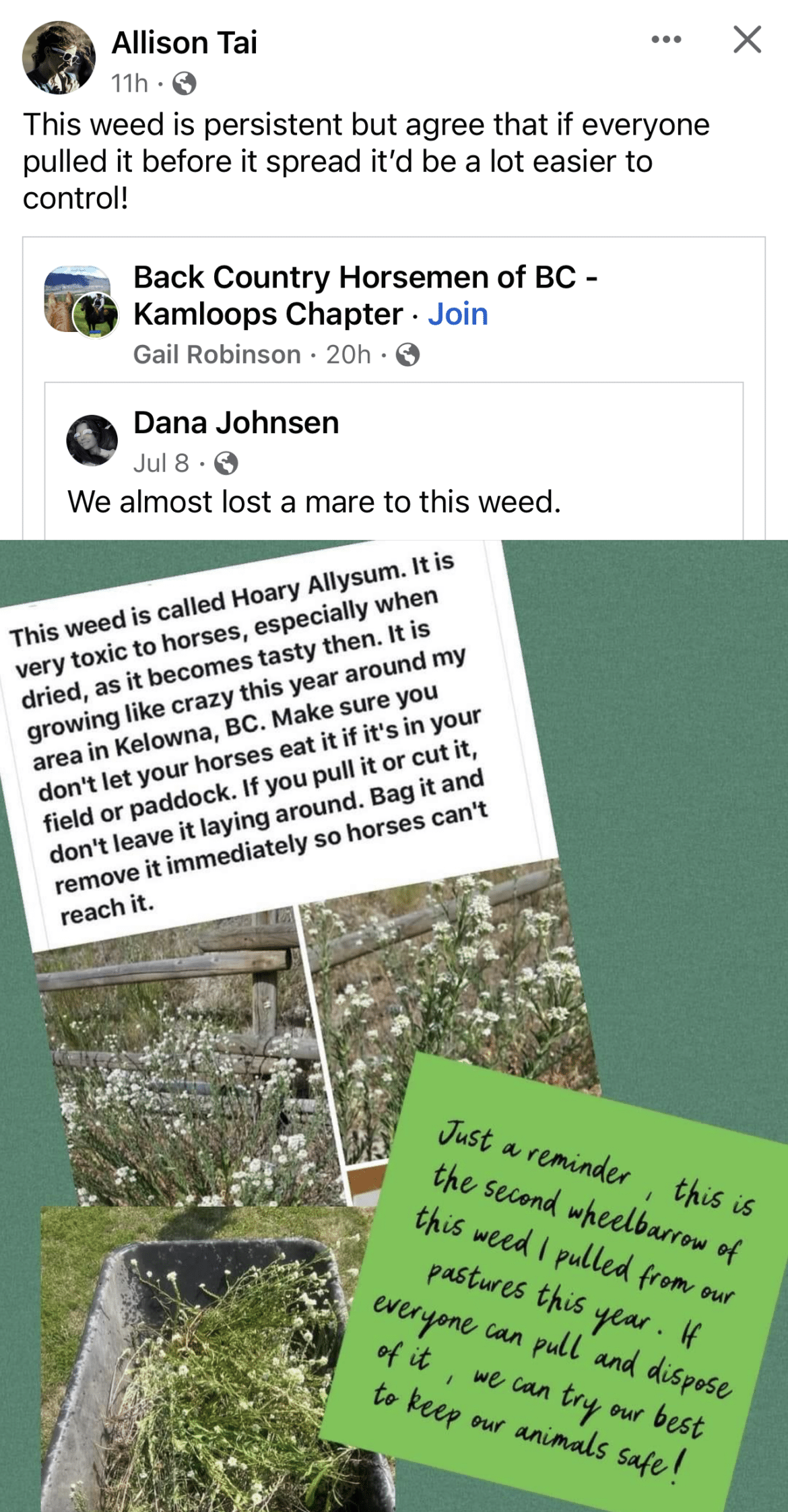Join the Back Country Horsemen group
Screen dimensions: 788x1512
click(x=458, y=314)
